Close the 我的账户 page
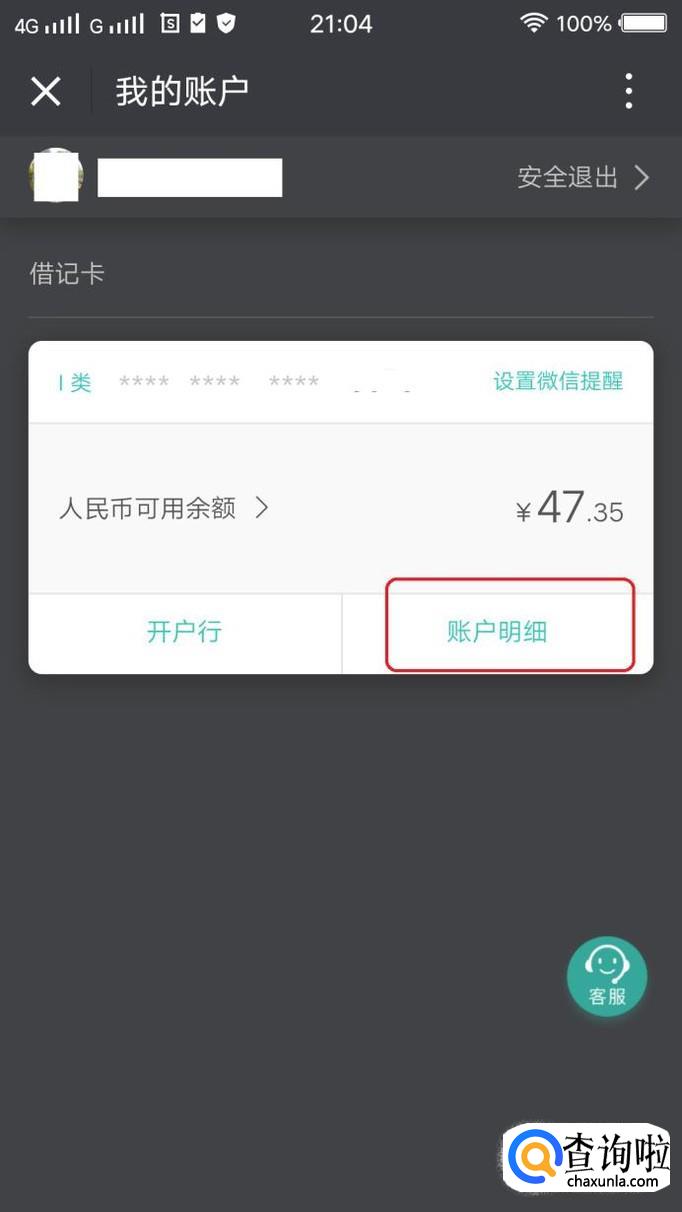Screen dimensions: 682x1212 (46, 92)
